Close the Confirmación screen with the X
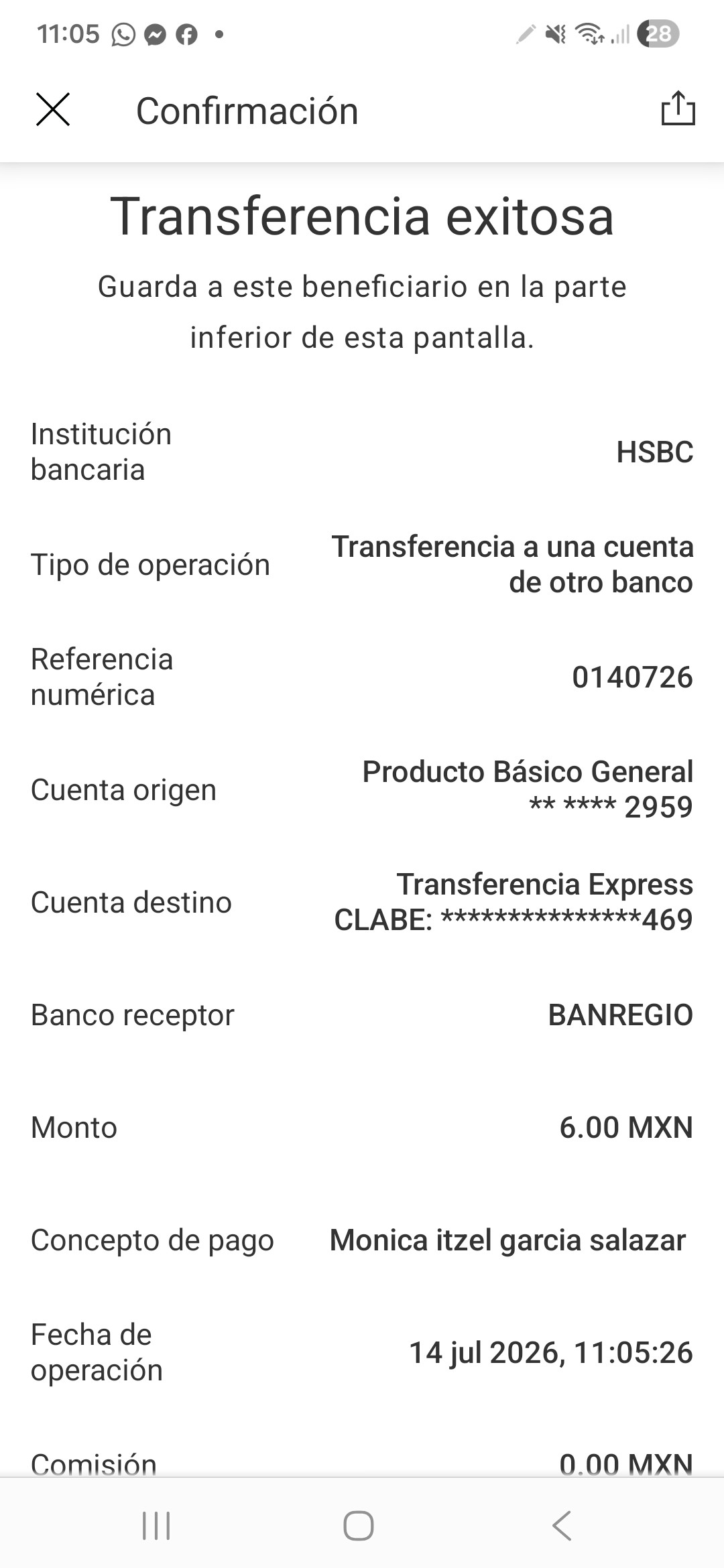 click(53, 110)
